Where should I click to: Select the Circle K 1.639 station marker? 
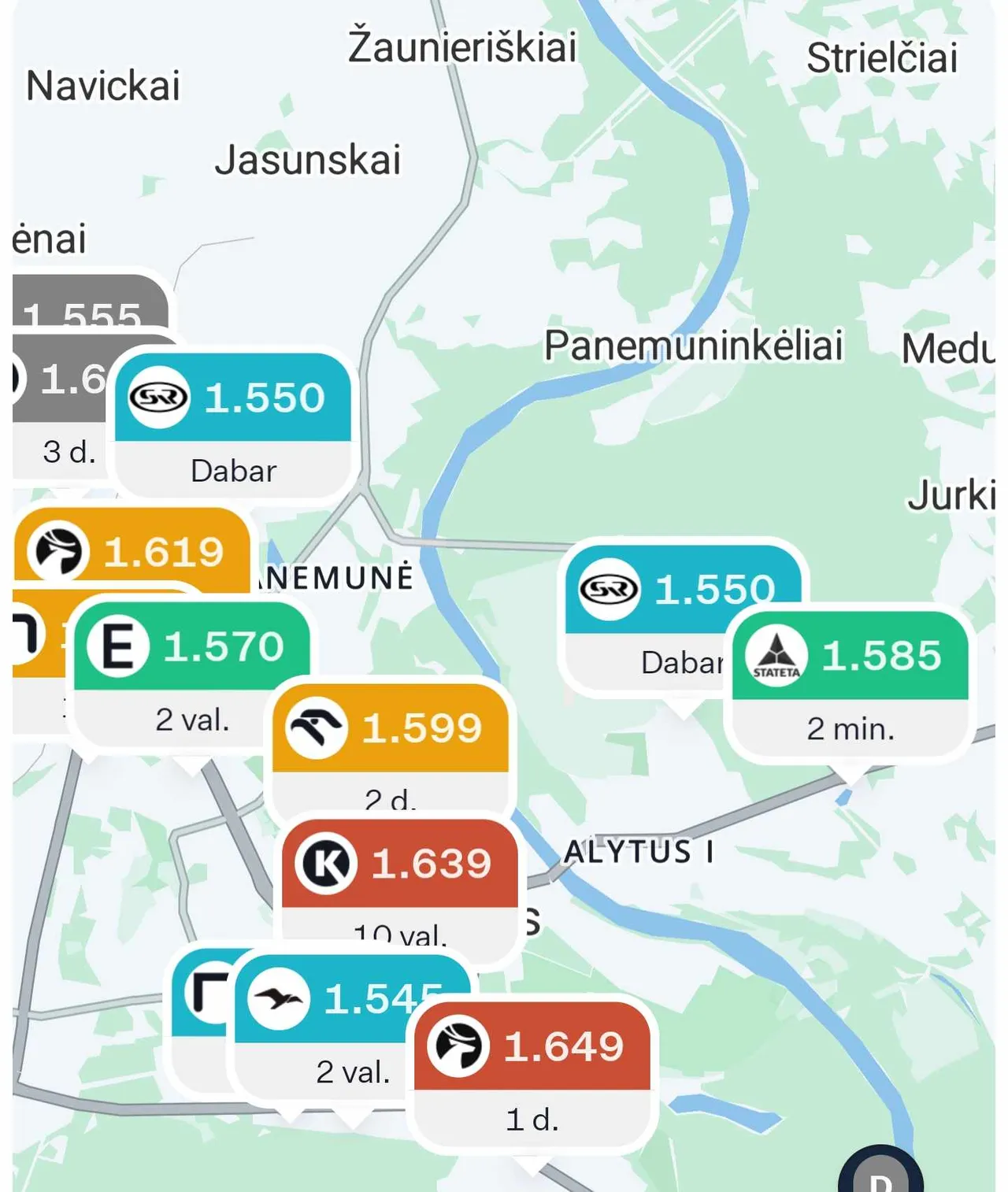(x=400, y=864)
